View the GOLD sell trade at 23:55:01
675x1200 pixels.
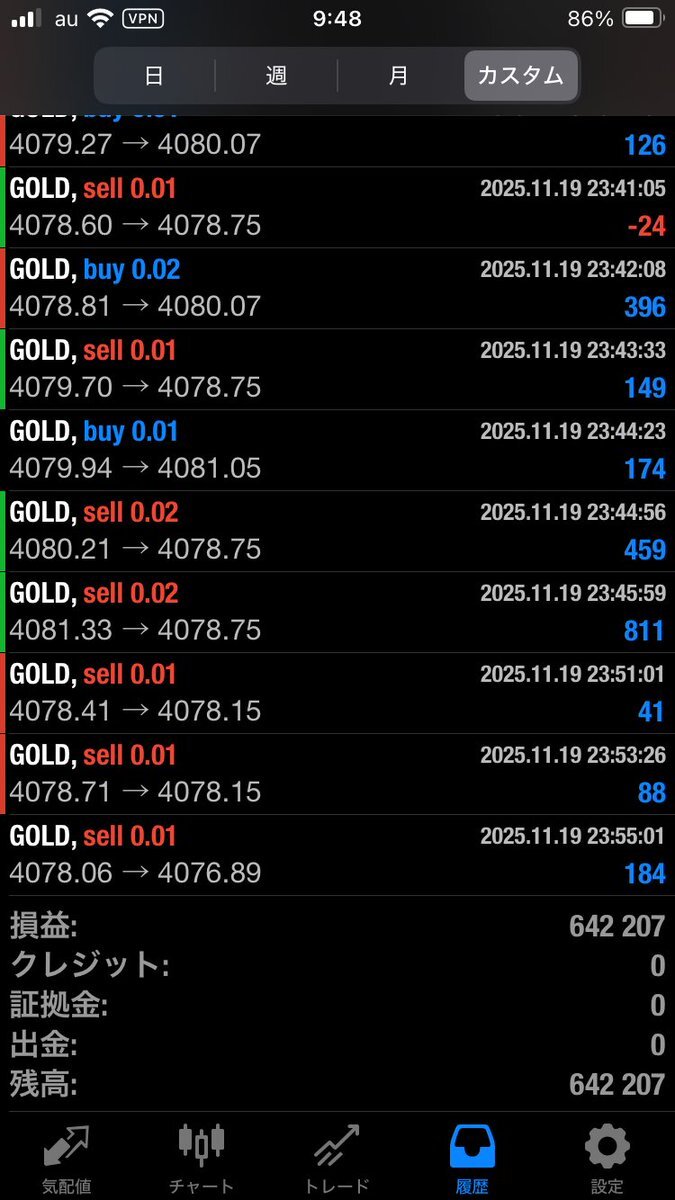[x=337, y=855]
